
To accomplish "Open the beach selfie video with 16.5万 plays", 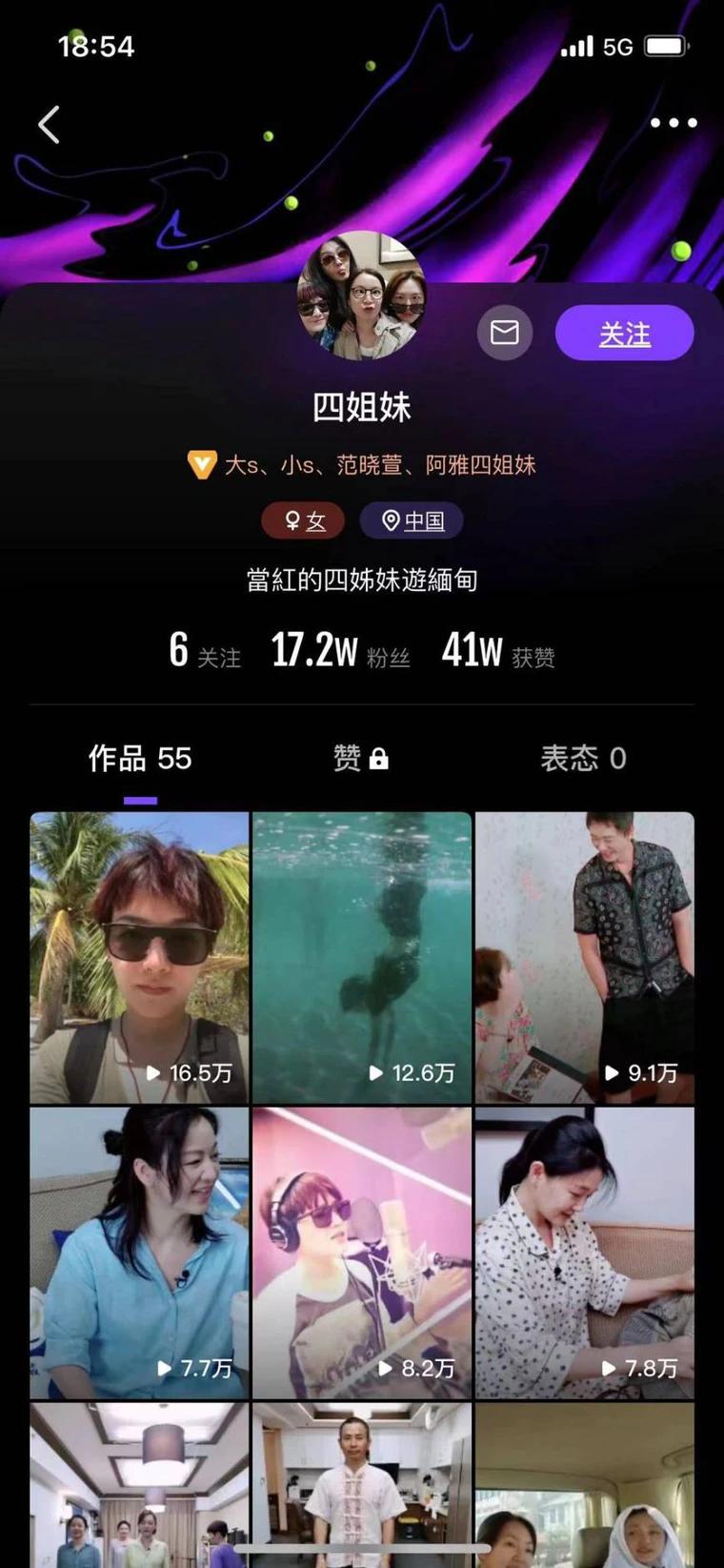I will pos(138,953).
